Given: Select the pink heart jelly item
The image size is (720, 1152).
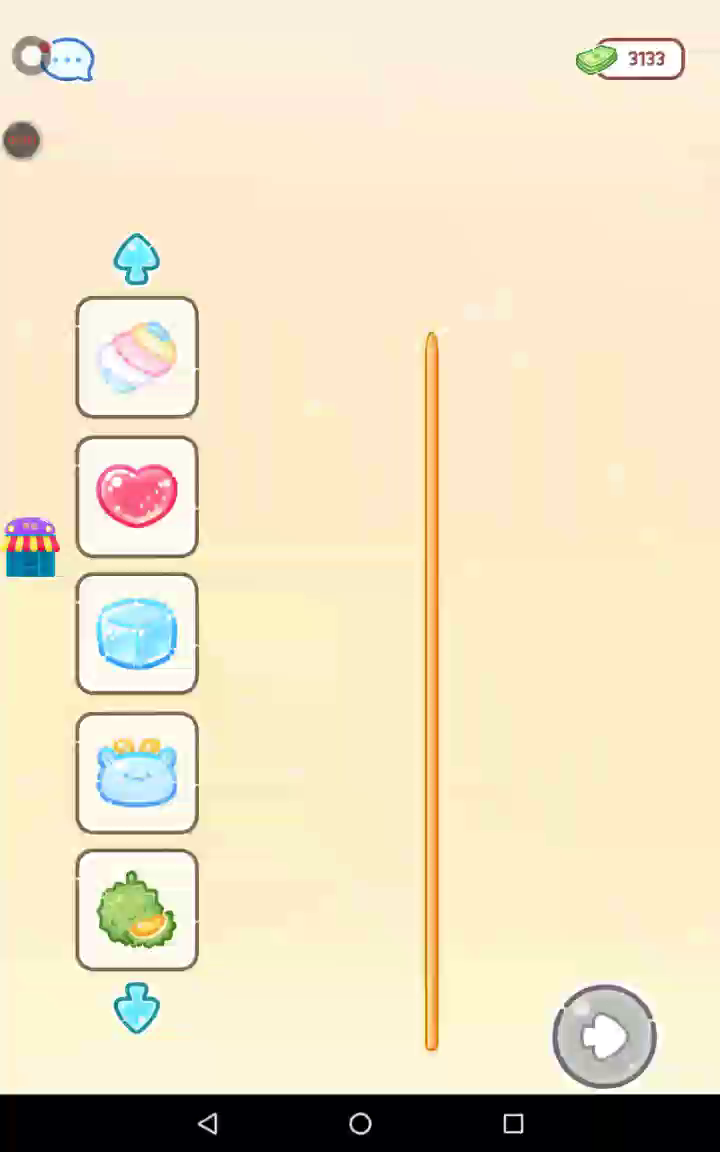Looking at the screenshot, I should tap(137, 496).
